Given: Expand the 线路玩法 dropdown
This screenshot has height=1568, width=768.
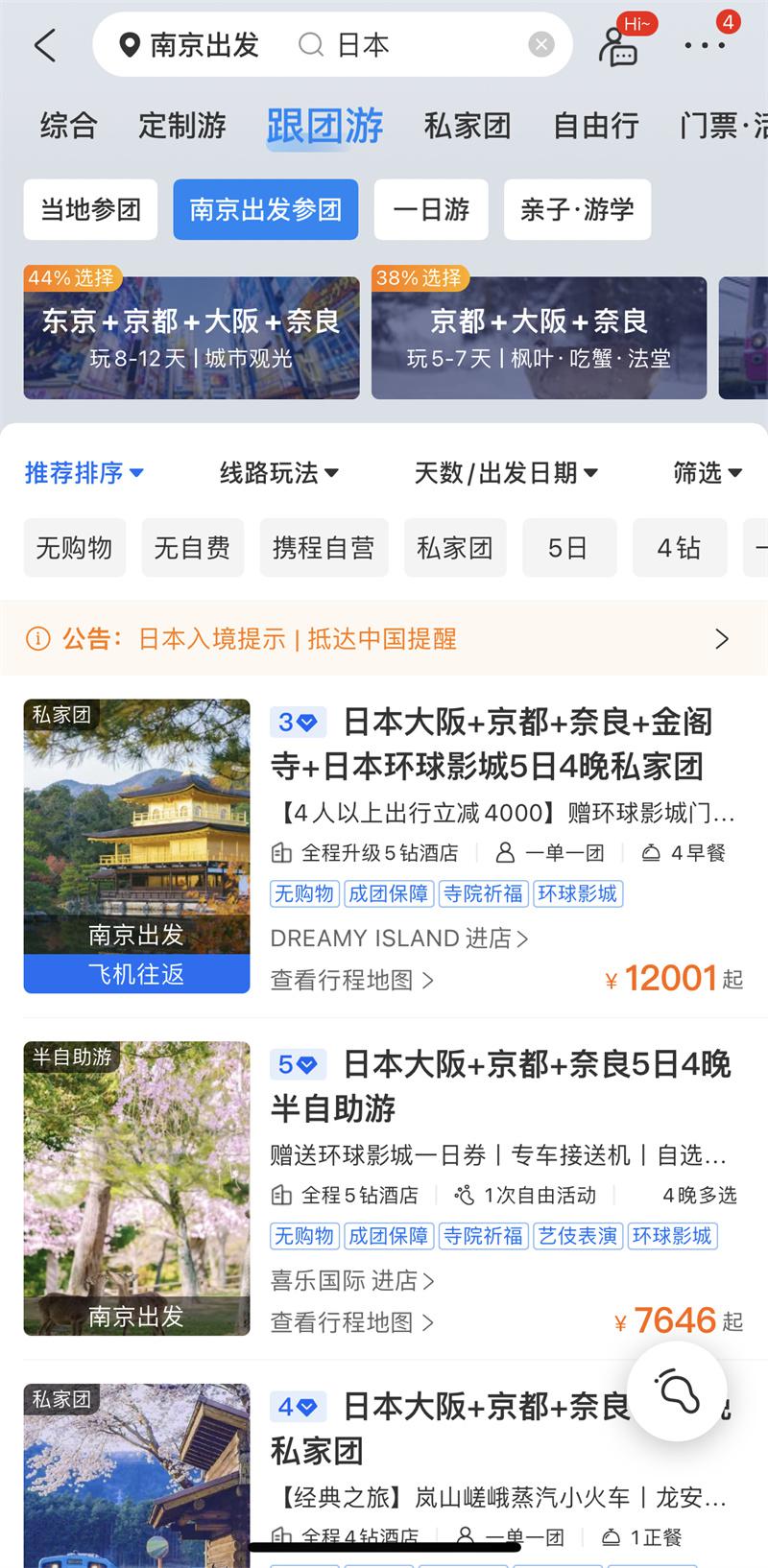Looking at the screenshot, I should [x=278, y=472].
